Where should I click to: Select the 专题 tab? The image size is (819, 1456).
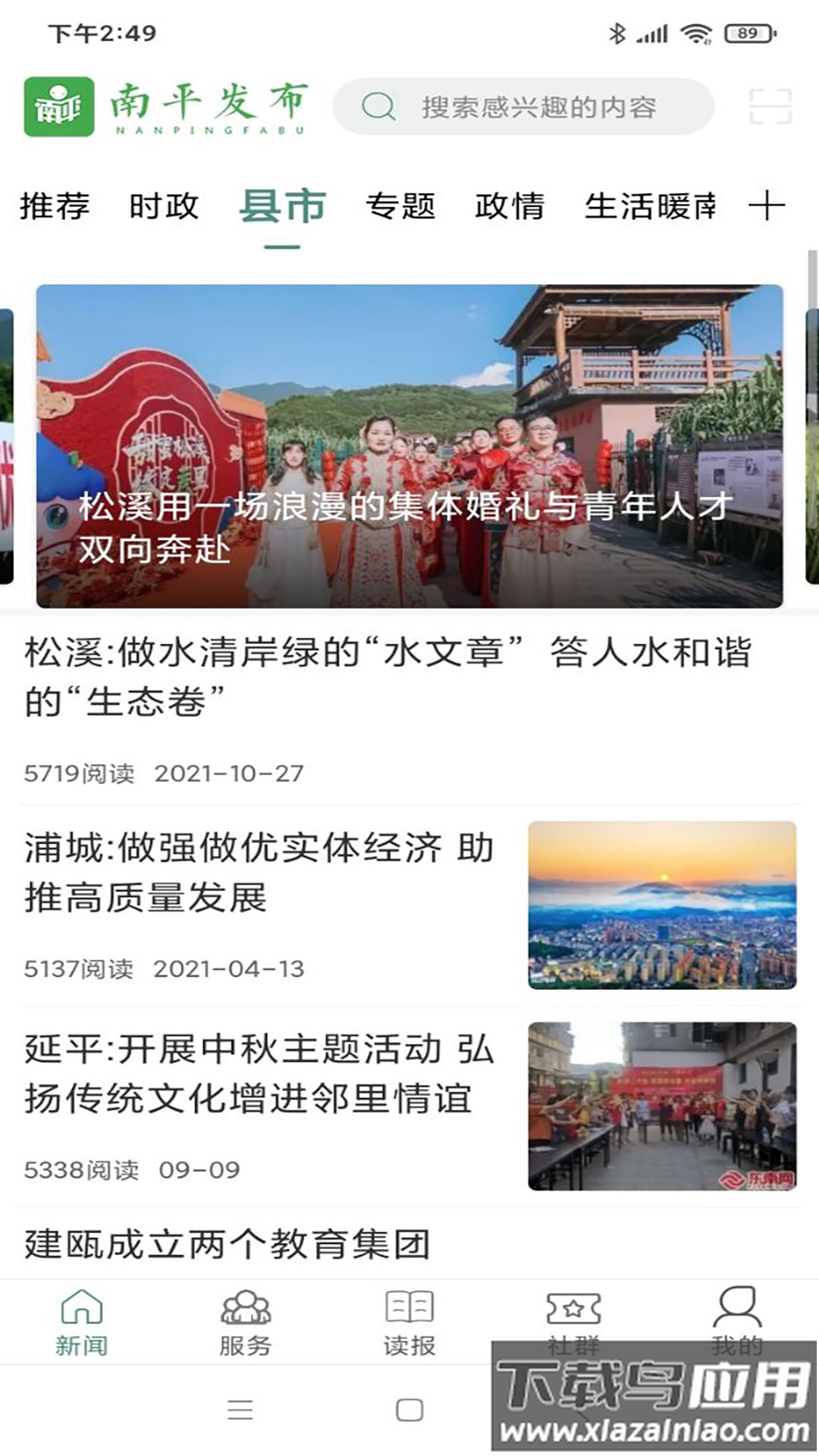pos(400,206)
